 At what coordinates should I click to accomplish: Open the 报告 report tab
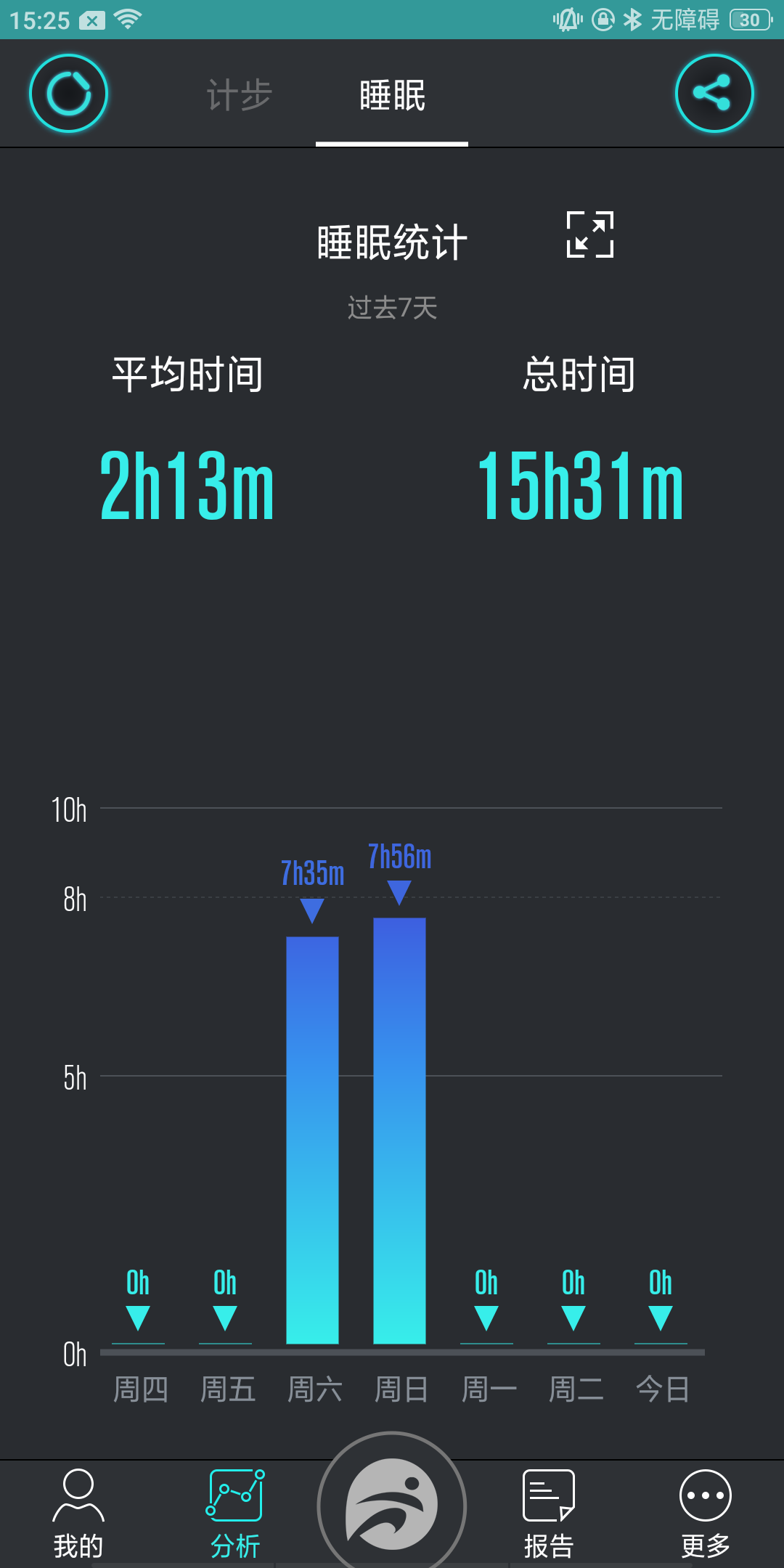(x=549, y=1514)
